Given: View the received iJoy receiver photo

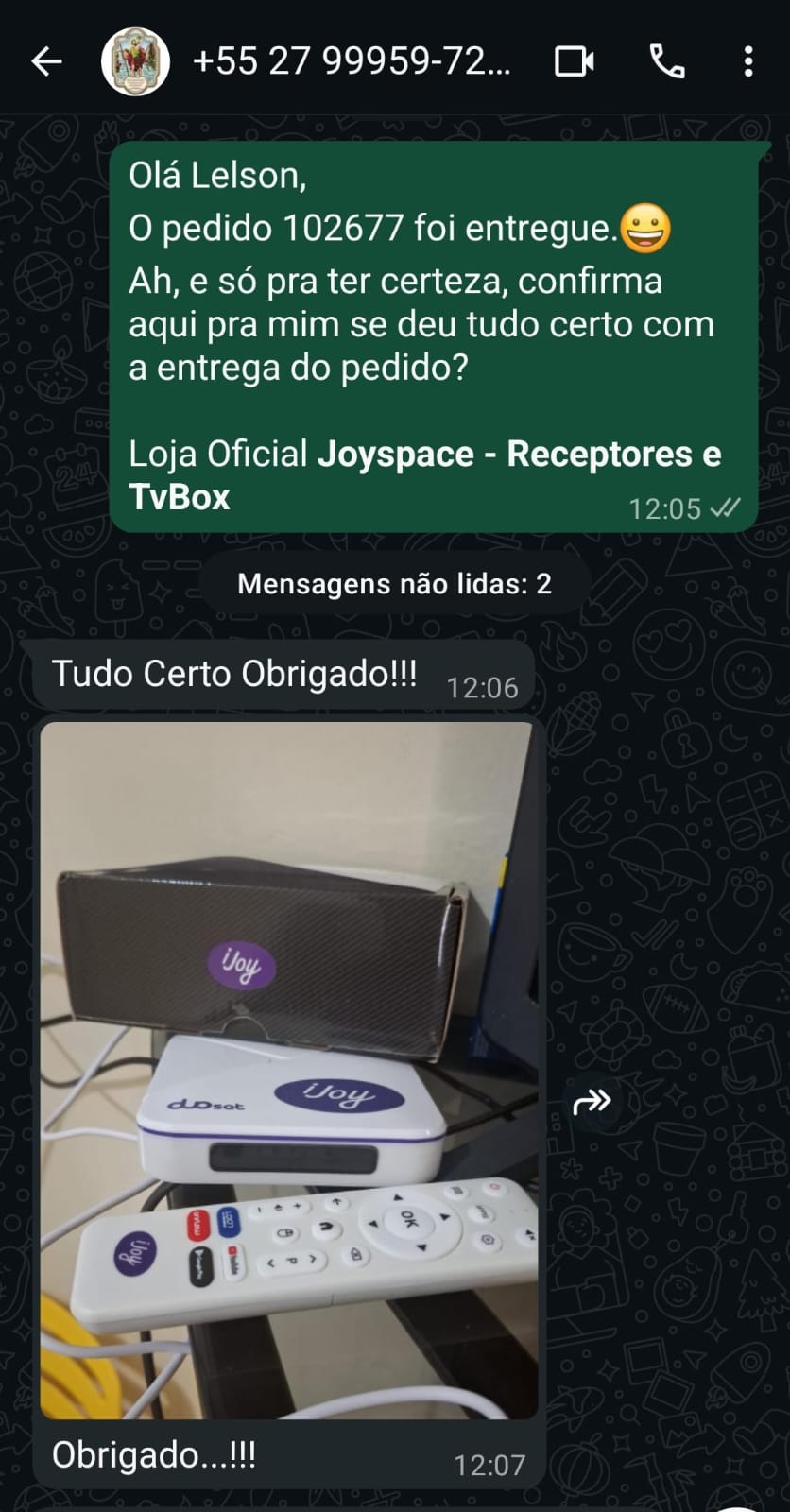Looking at the screenshot, I should pyautogui.click(x=288, y=1070).
